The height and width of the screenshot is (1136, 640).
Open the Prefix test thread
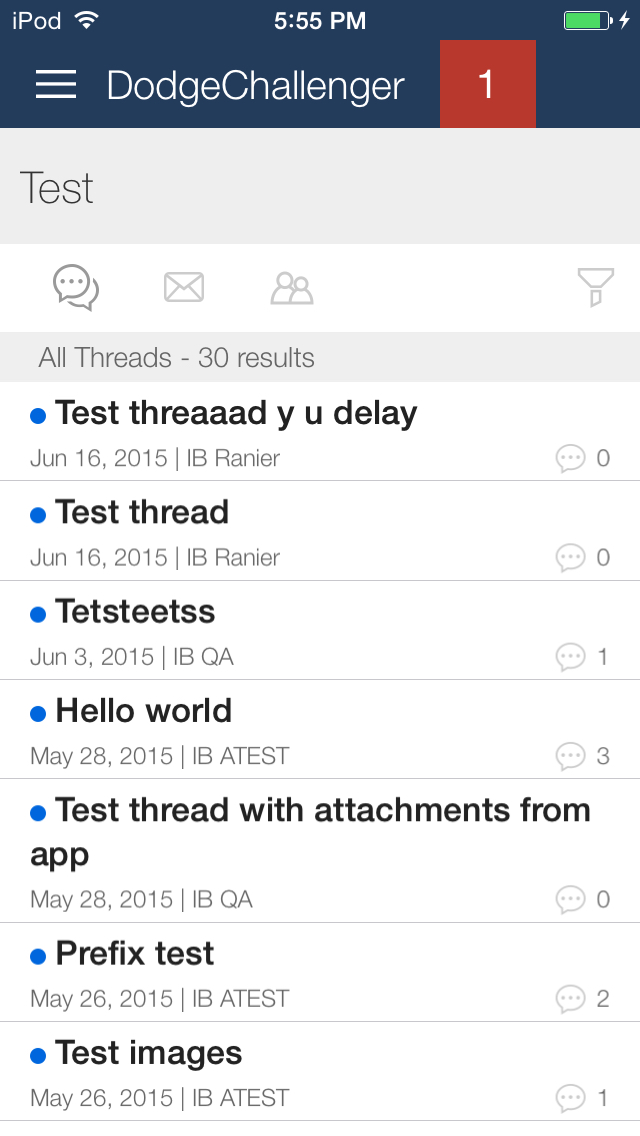pos(320,972)
